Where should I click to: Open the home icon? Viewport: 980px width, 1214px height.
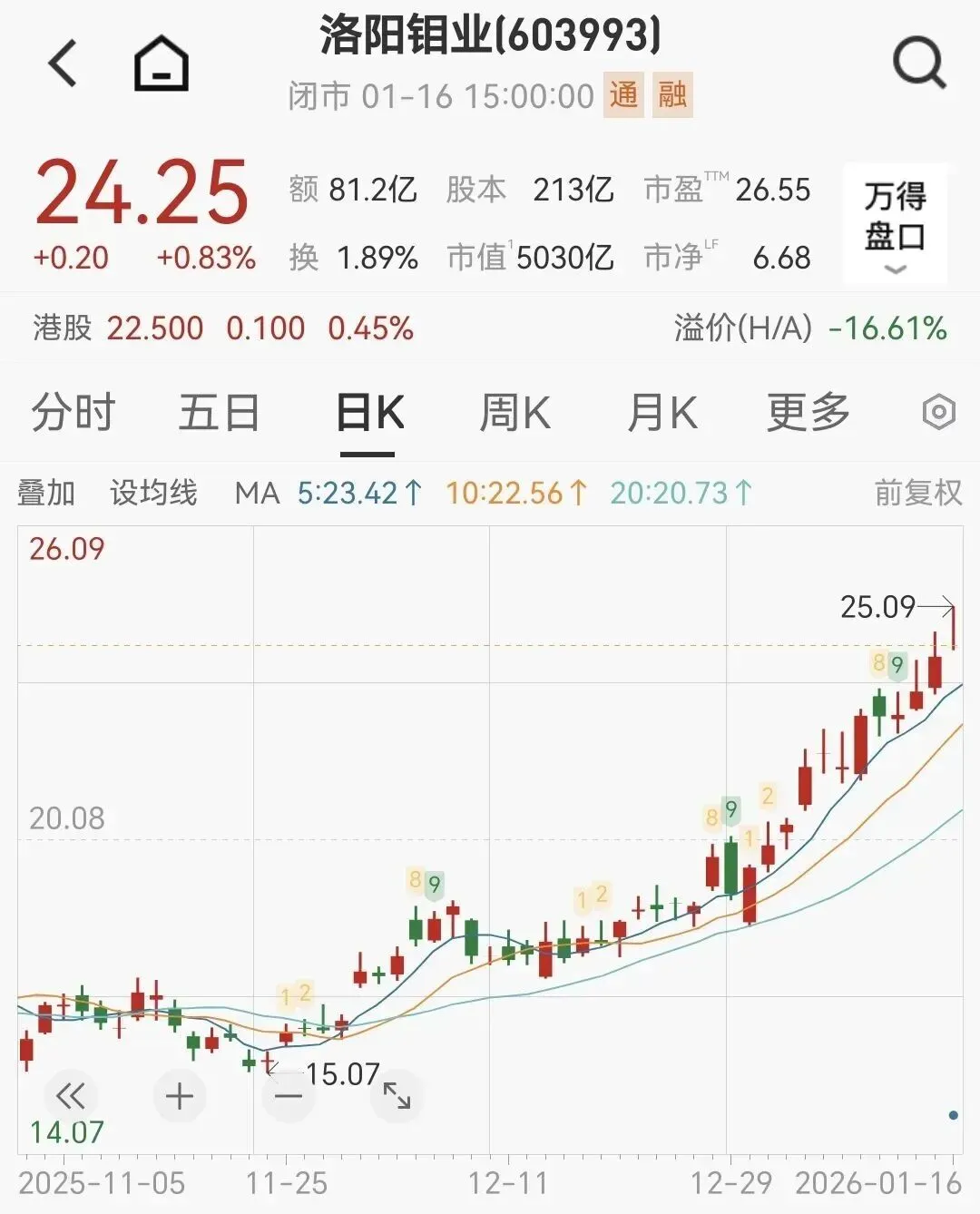pyautogui.click(x=162, y=64)
